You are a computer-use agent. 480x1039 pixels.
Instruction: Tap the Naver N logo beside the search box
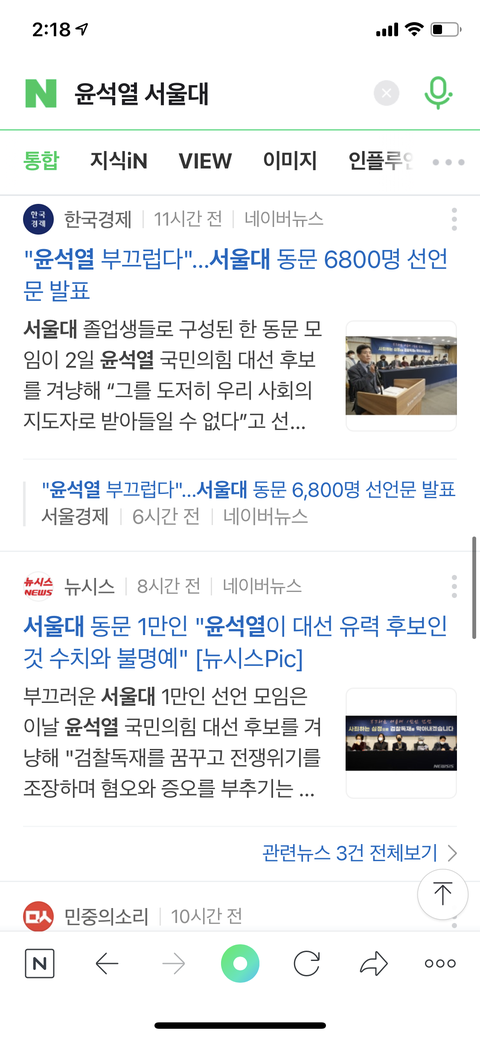(41, 93)
